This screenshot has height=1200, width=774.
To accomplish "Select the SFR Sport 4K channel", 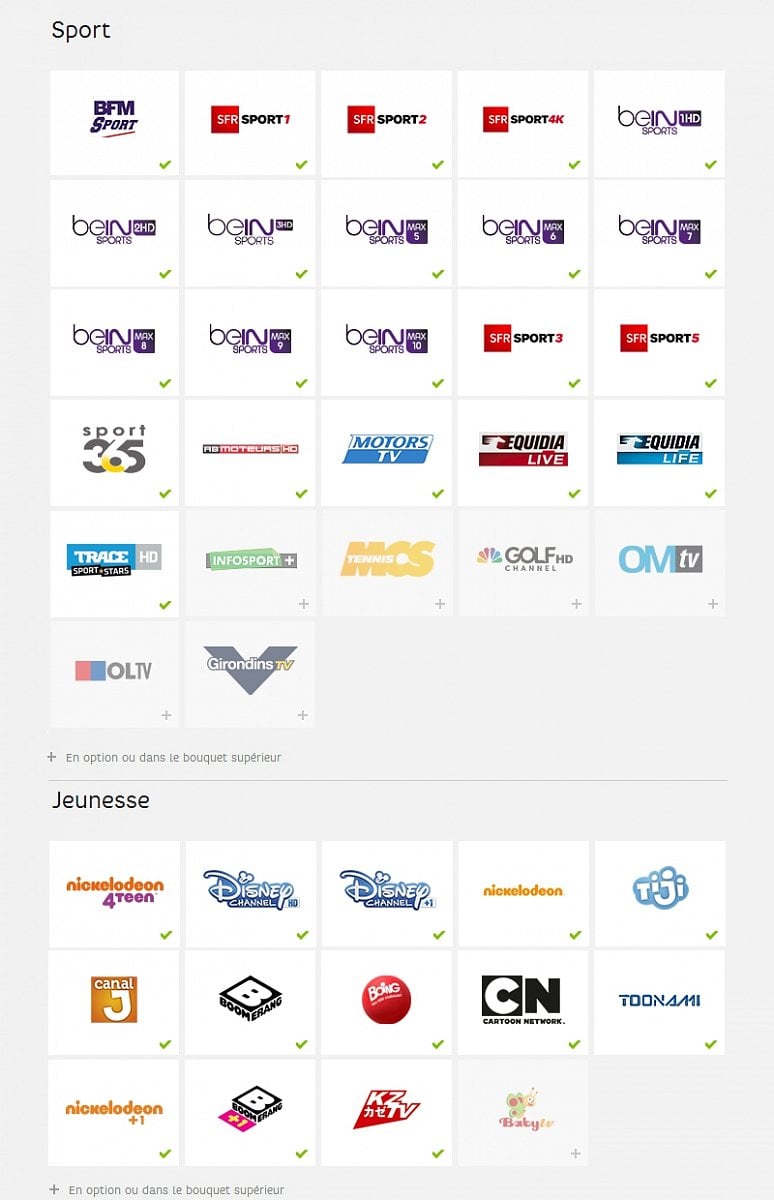I will [522, 118].
